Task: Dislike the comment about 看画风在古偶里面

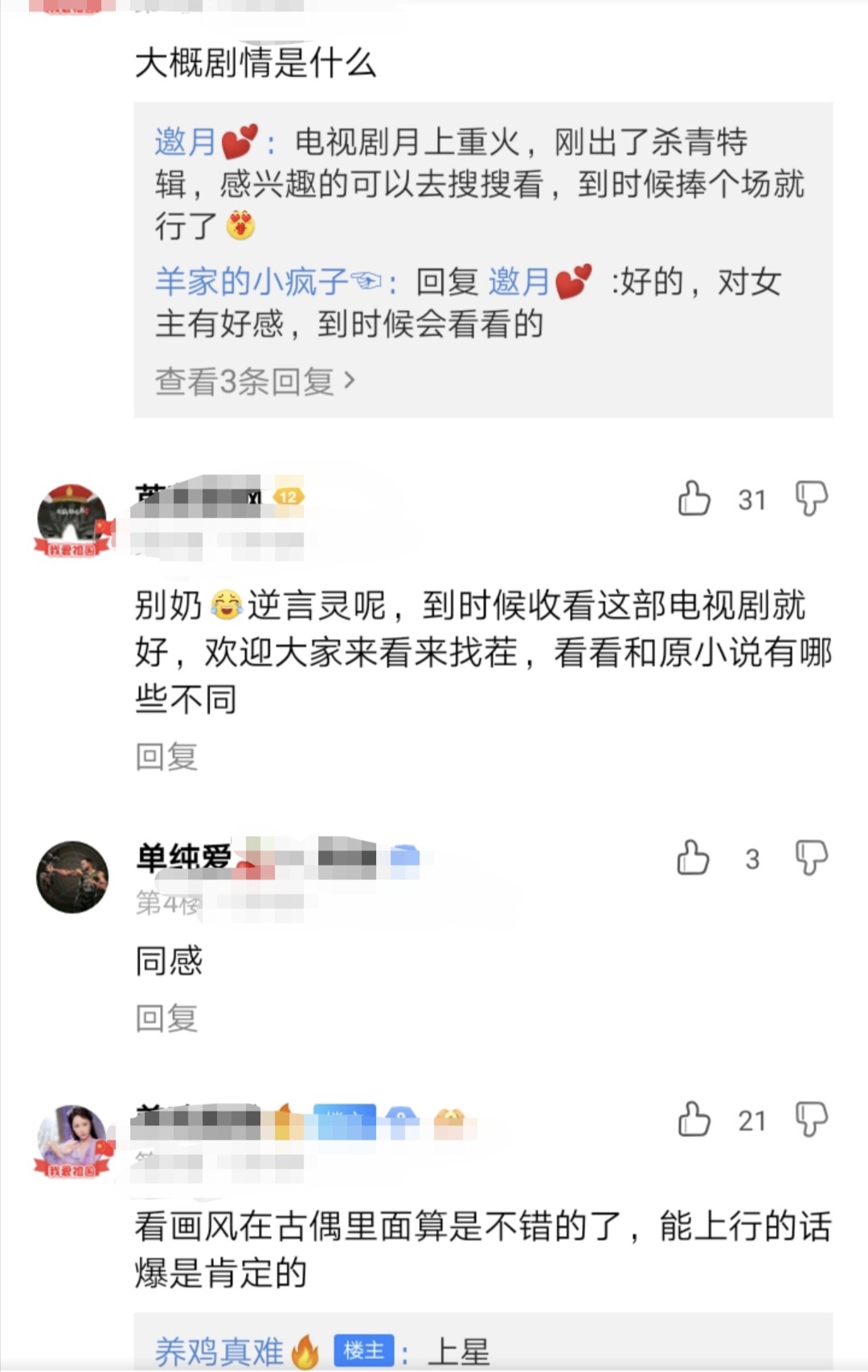Action: click(810, 1120)
